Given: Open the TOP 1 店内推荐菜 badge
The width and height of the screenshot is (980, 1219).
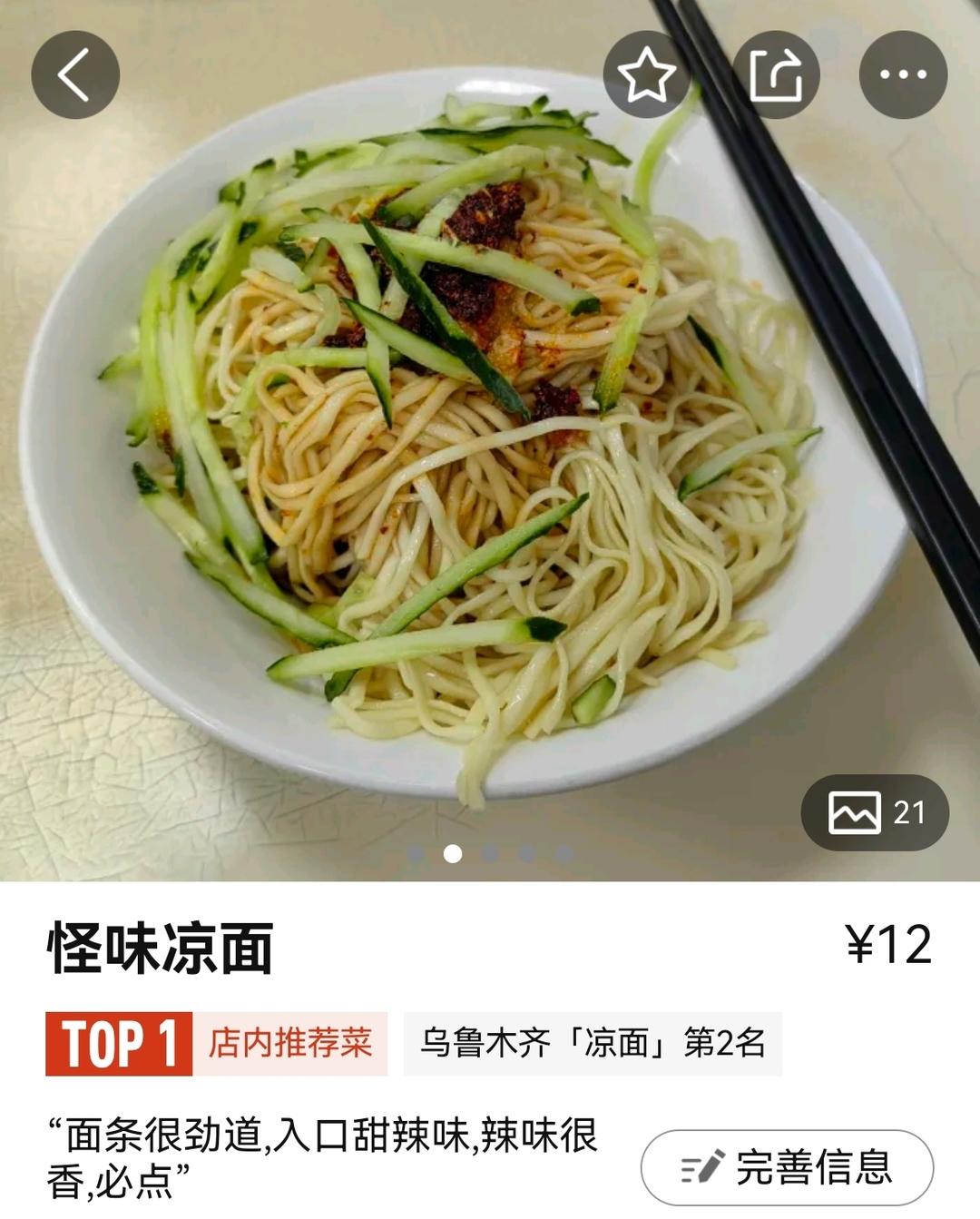Looking at the screenshot, I should pyautogui.click(x=216, y=1043).
